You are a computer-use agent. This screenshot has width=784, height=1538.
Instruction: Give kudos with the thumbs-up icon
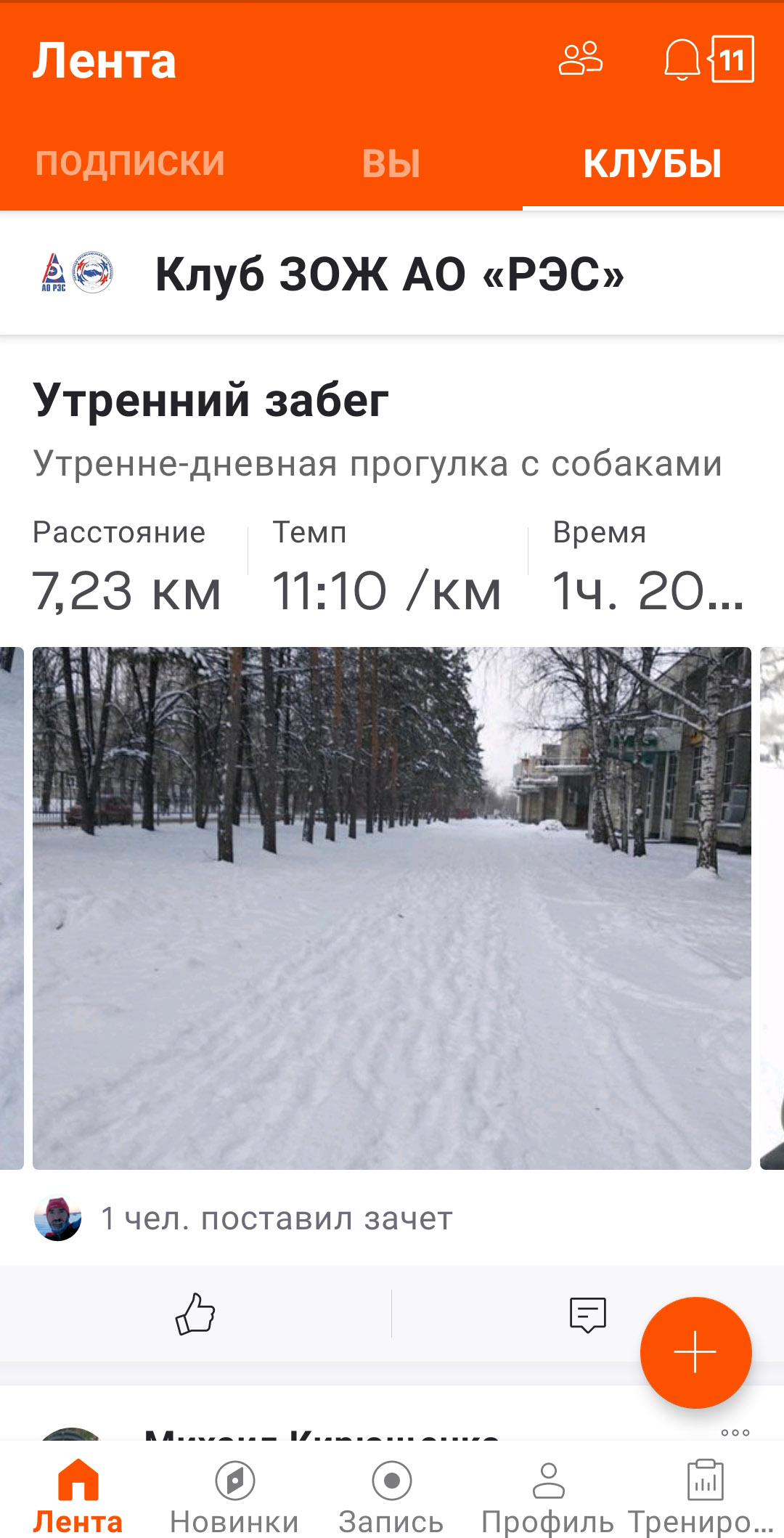[x=195, y=1314]
